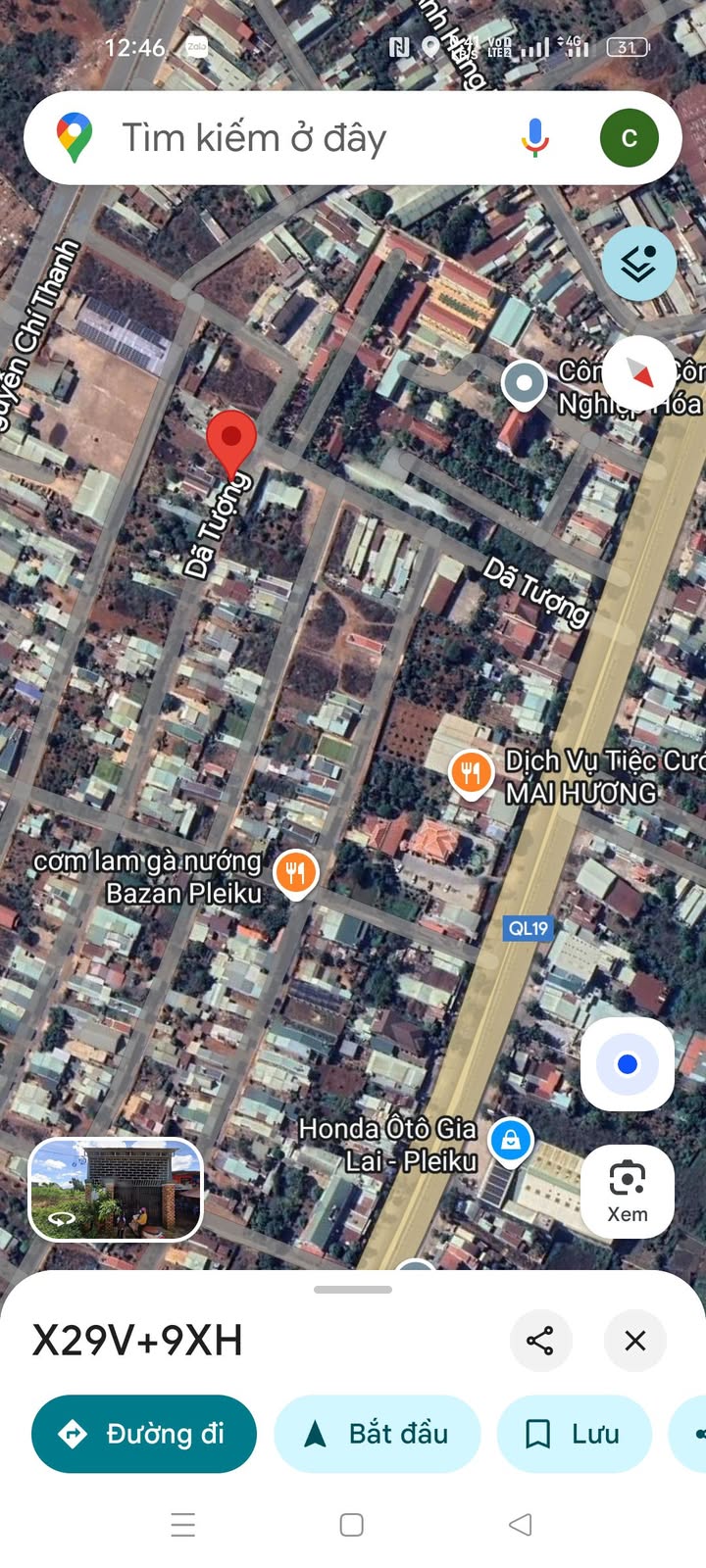Reset map orientation with the compass

coord(639,373)
